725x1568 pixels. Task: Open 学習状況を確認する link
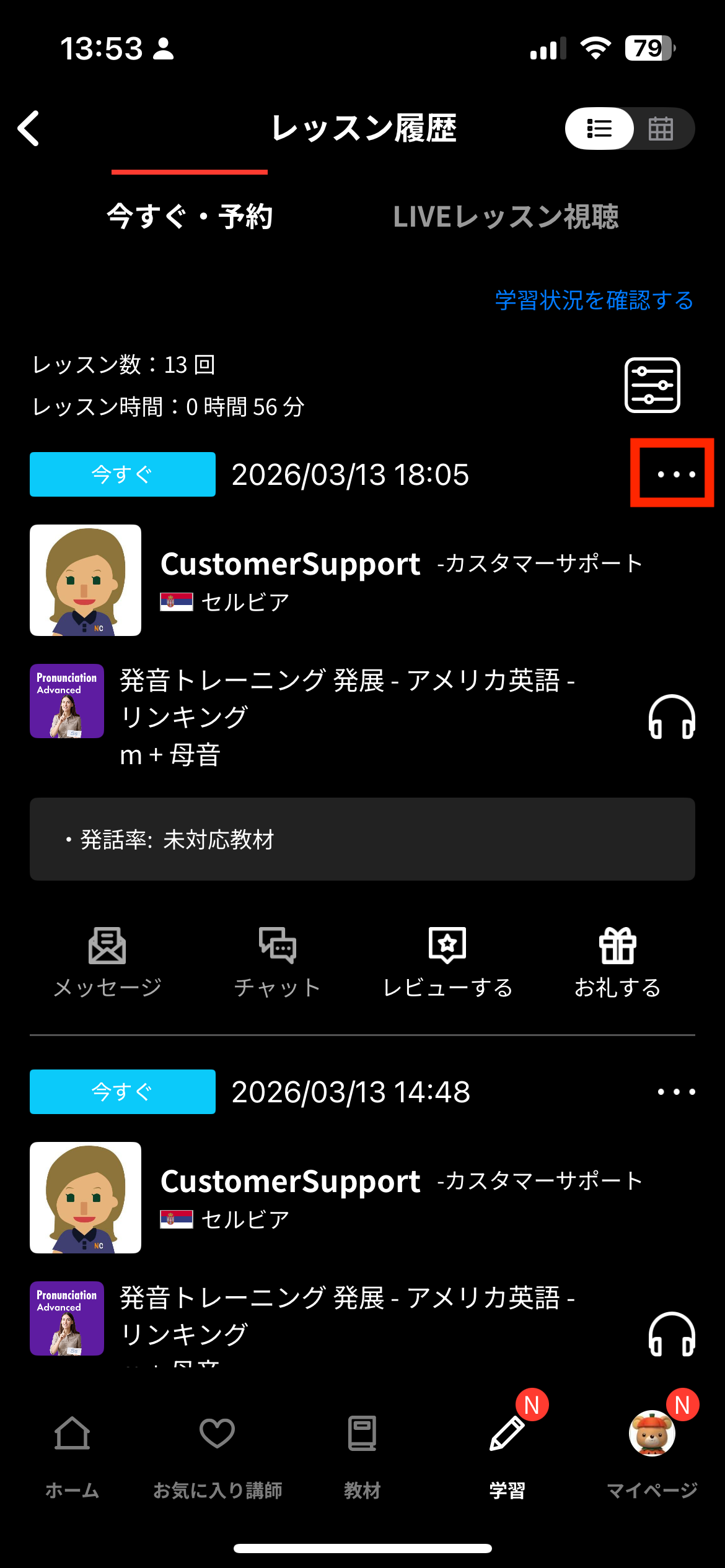[x=594, y=300]
